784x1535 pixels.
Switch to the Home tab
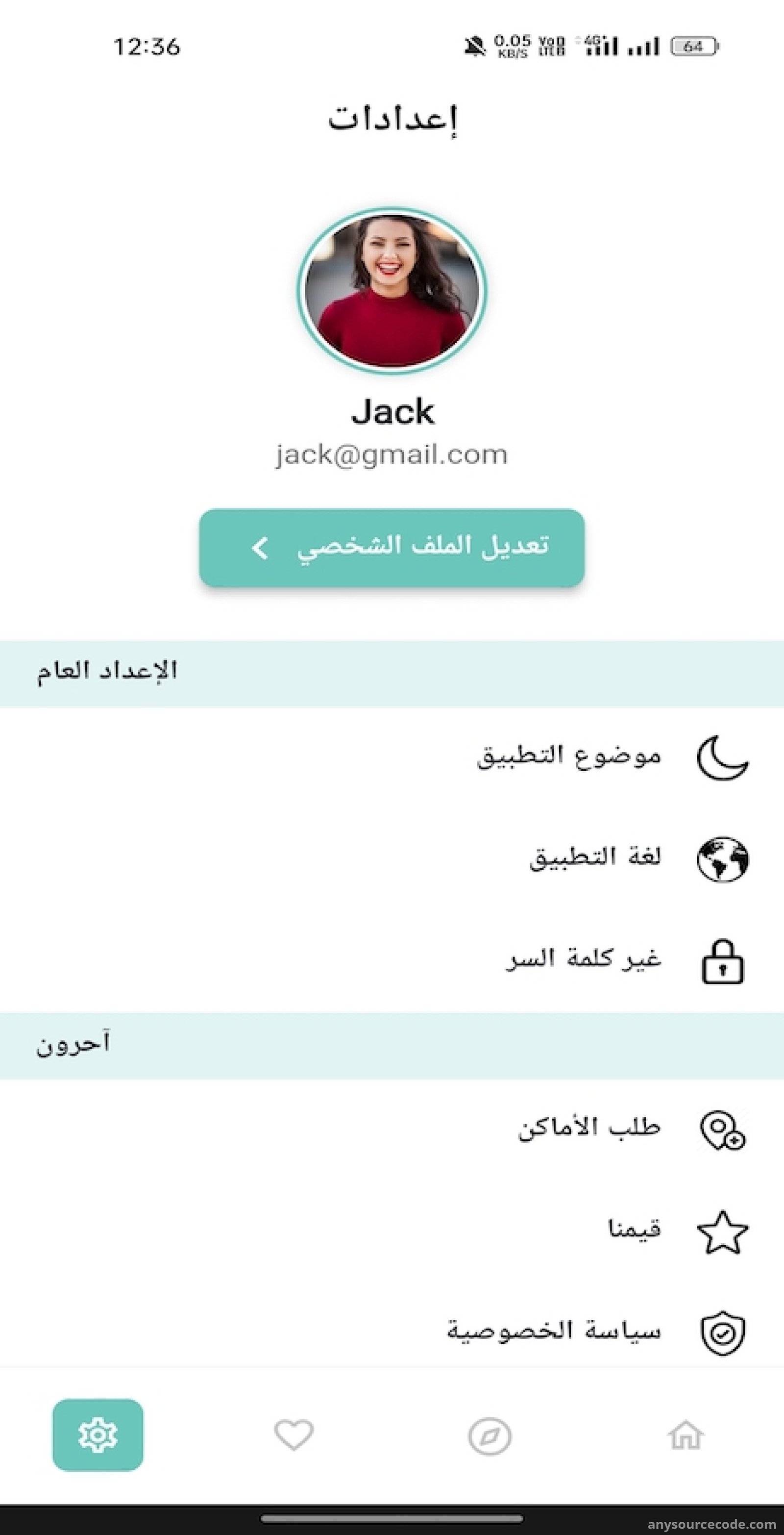click(686, 1435)
